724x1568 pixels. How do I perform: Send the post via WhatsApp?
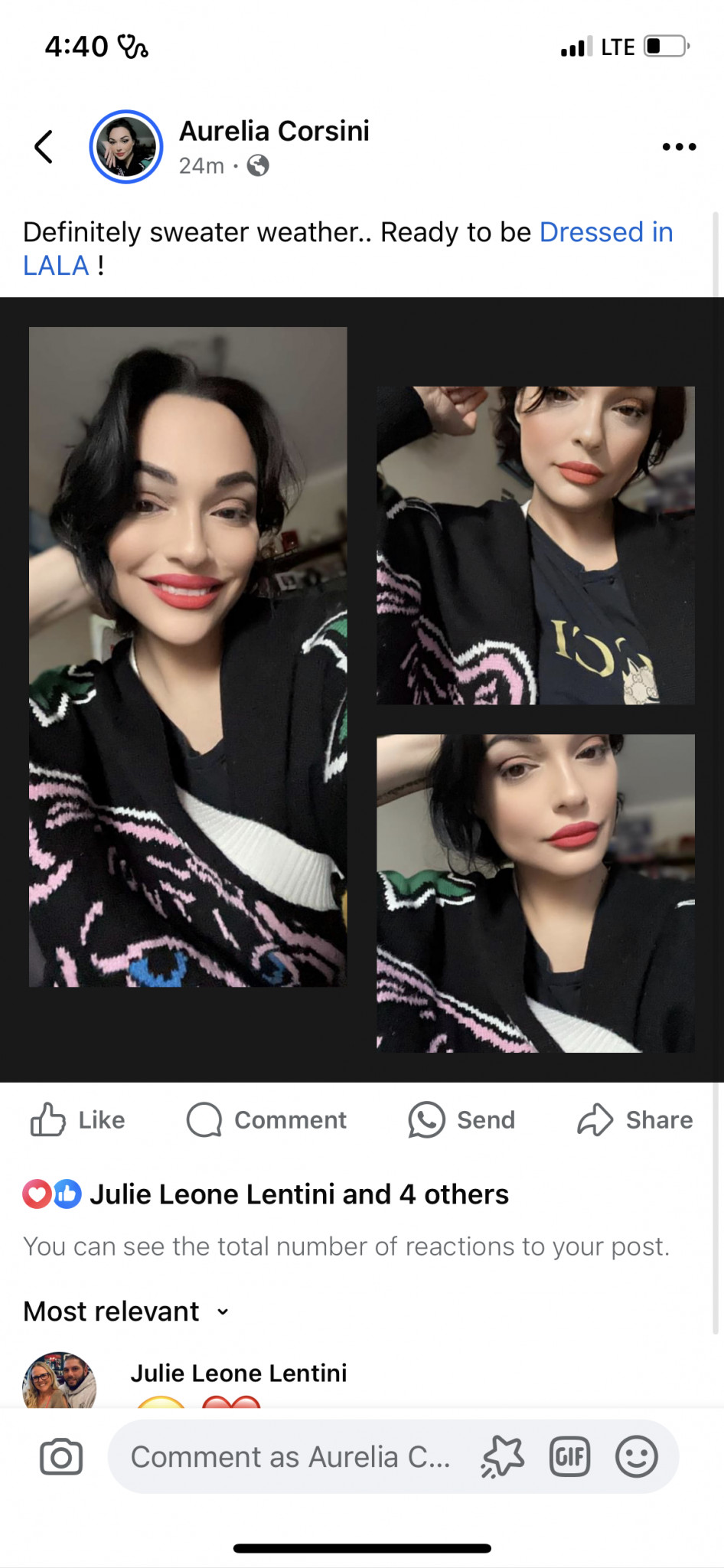(461, 1120)
